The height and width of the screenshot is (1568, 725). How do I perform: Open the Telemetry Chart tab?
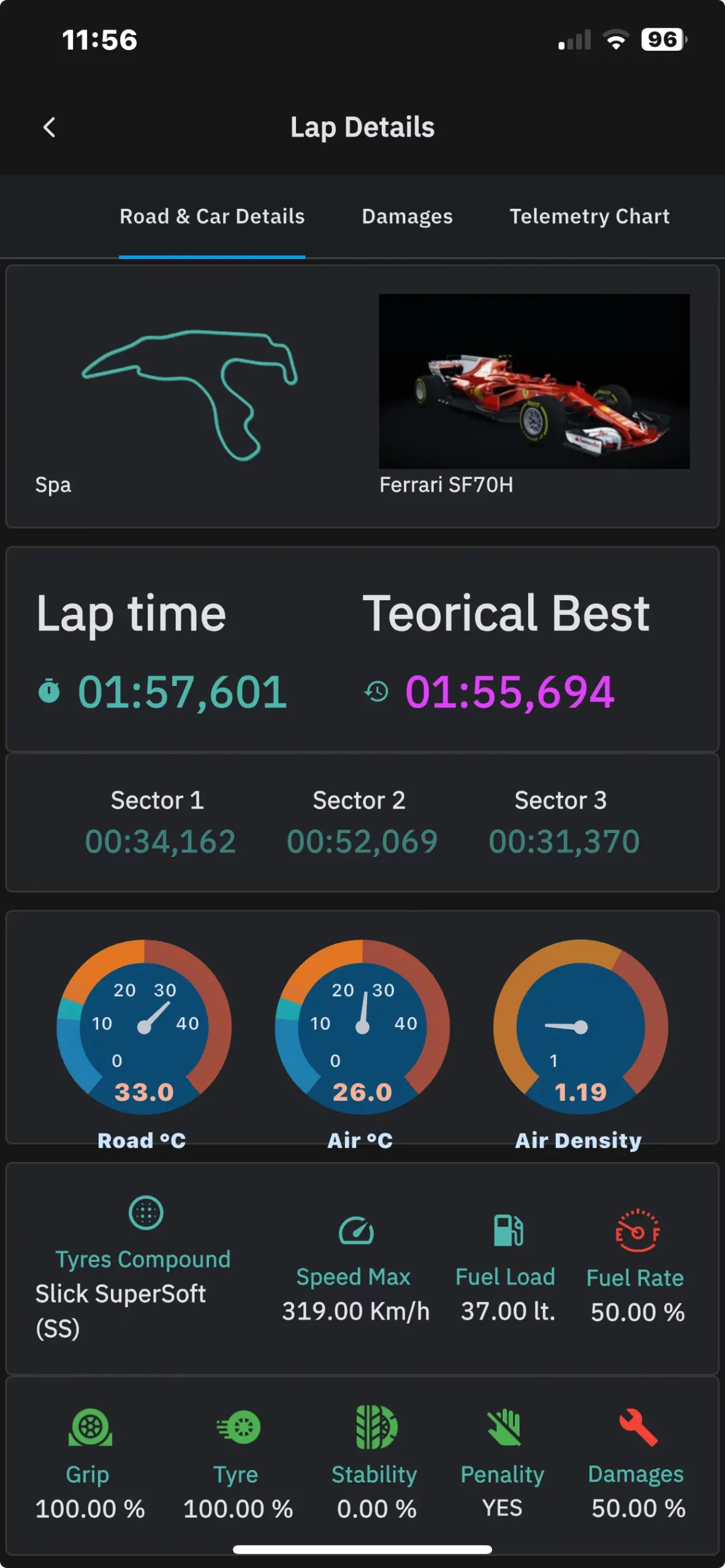589,216
